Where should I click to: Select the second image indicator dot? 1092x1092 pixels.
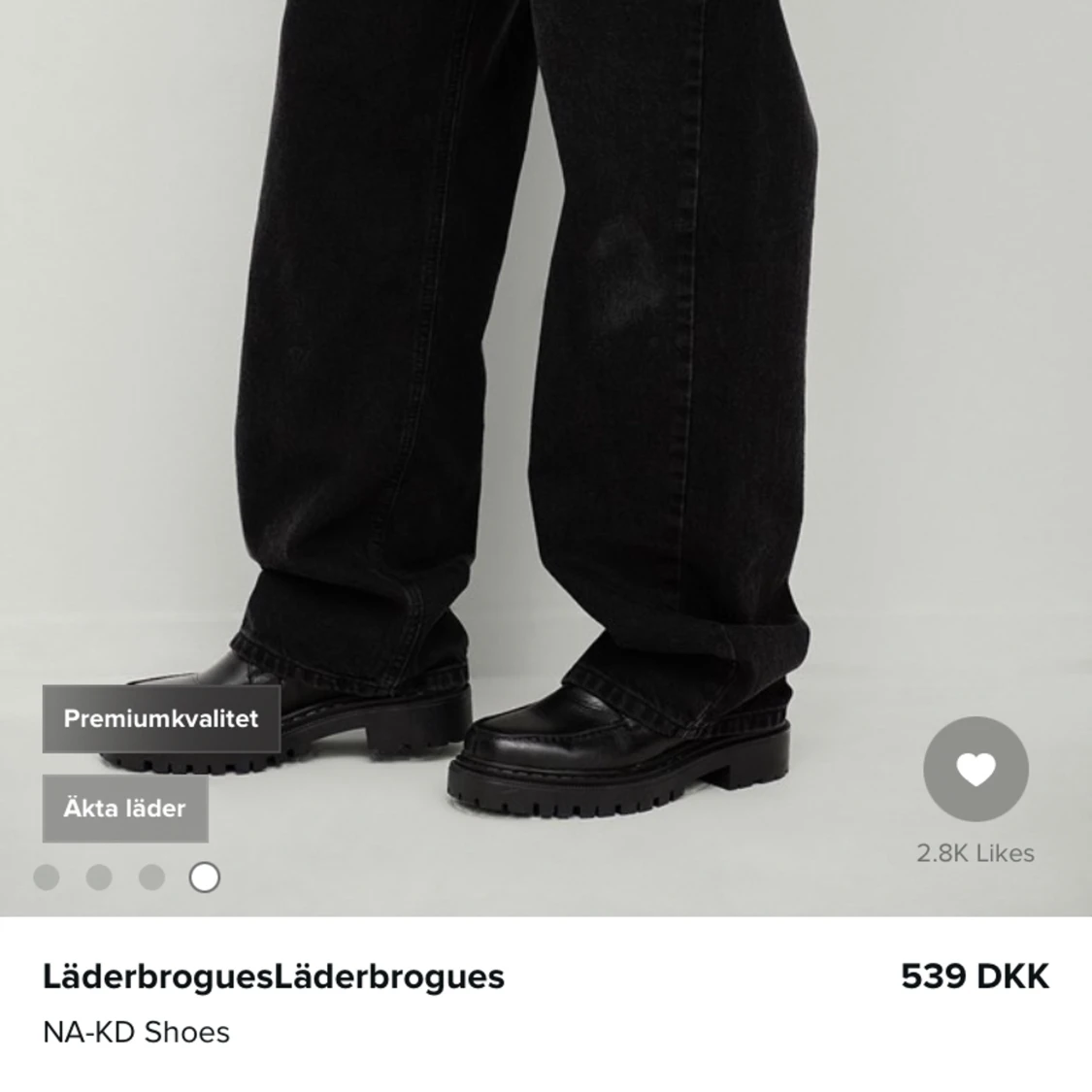(99, 877)
